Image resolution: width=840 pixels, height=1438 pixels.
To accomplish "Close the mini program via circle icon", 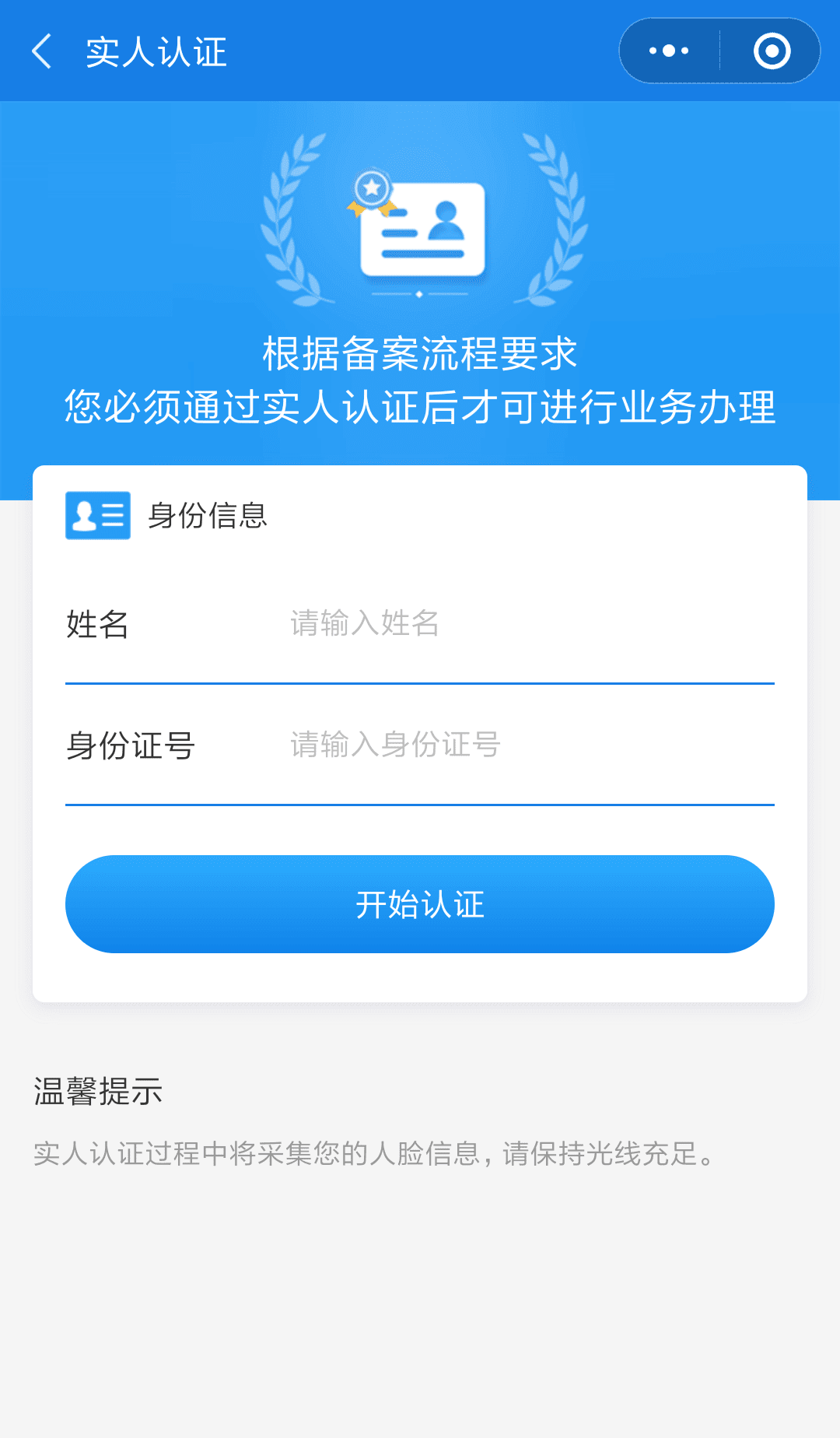I will (772, 51).
